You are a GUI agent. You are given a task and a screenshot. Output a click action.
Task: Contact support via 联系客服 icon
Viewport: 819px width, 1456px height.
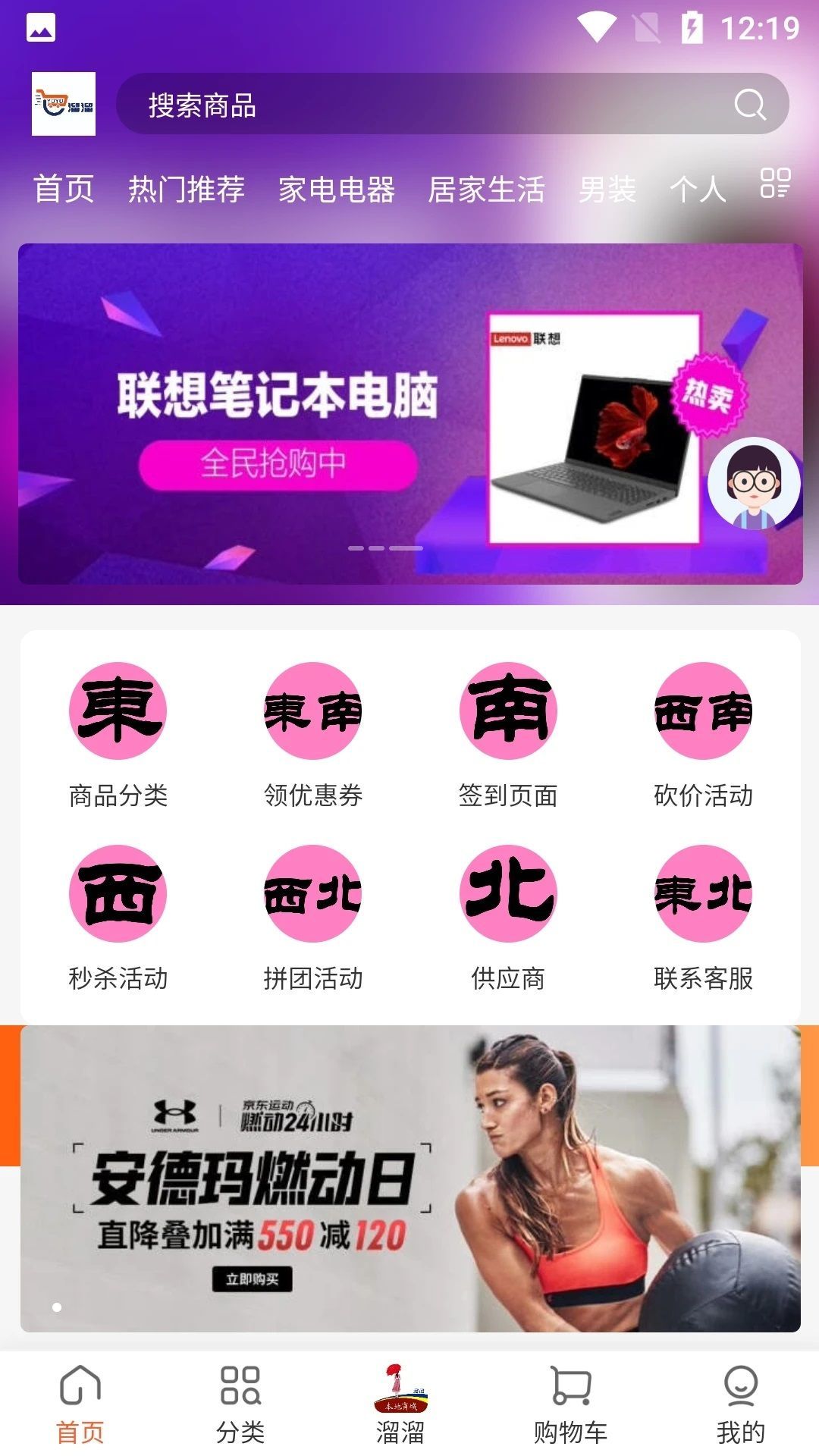pos(704,895)
